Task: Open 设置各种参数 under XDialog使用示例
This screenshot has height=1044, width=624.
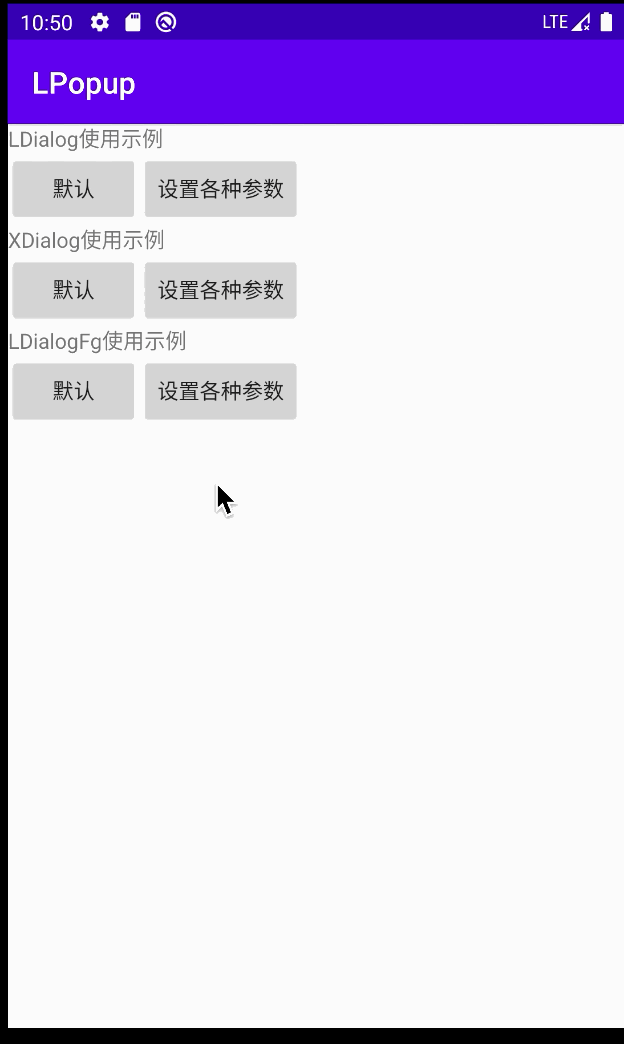Action: coord(220,290)
